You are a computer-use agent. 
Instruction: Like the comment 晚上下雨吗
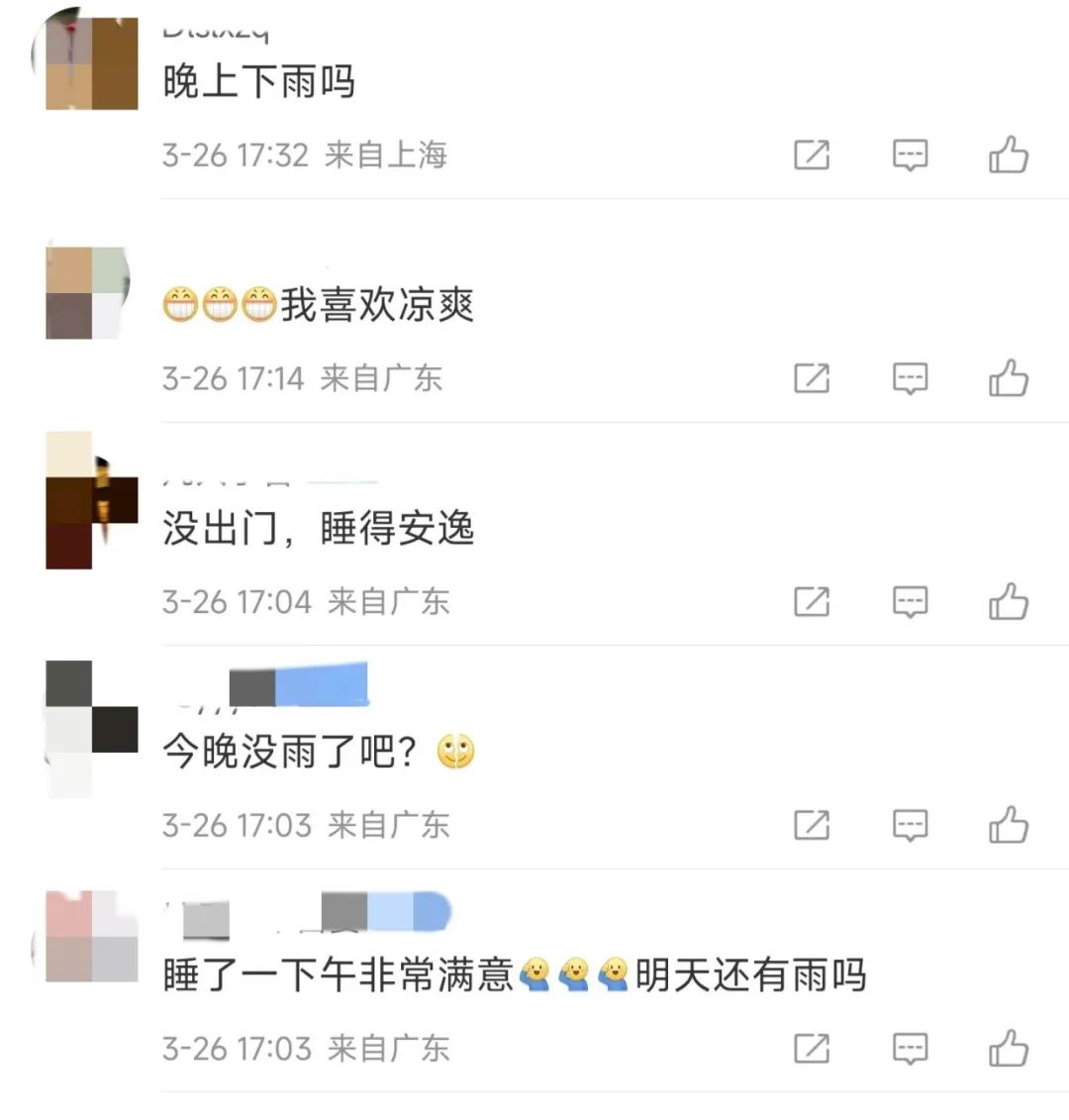point(1009,155)
